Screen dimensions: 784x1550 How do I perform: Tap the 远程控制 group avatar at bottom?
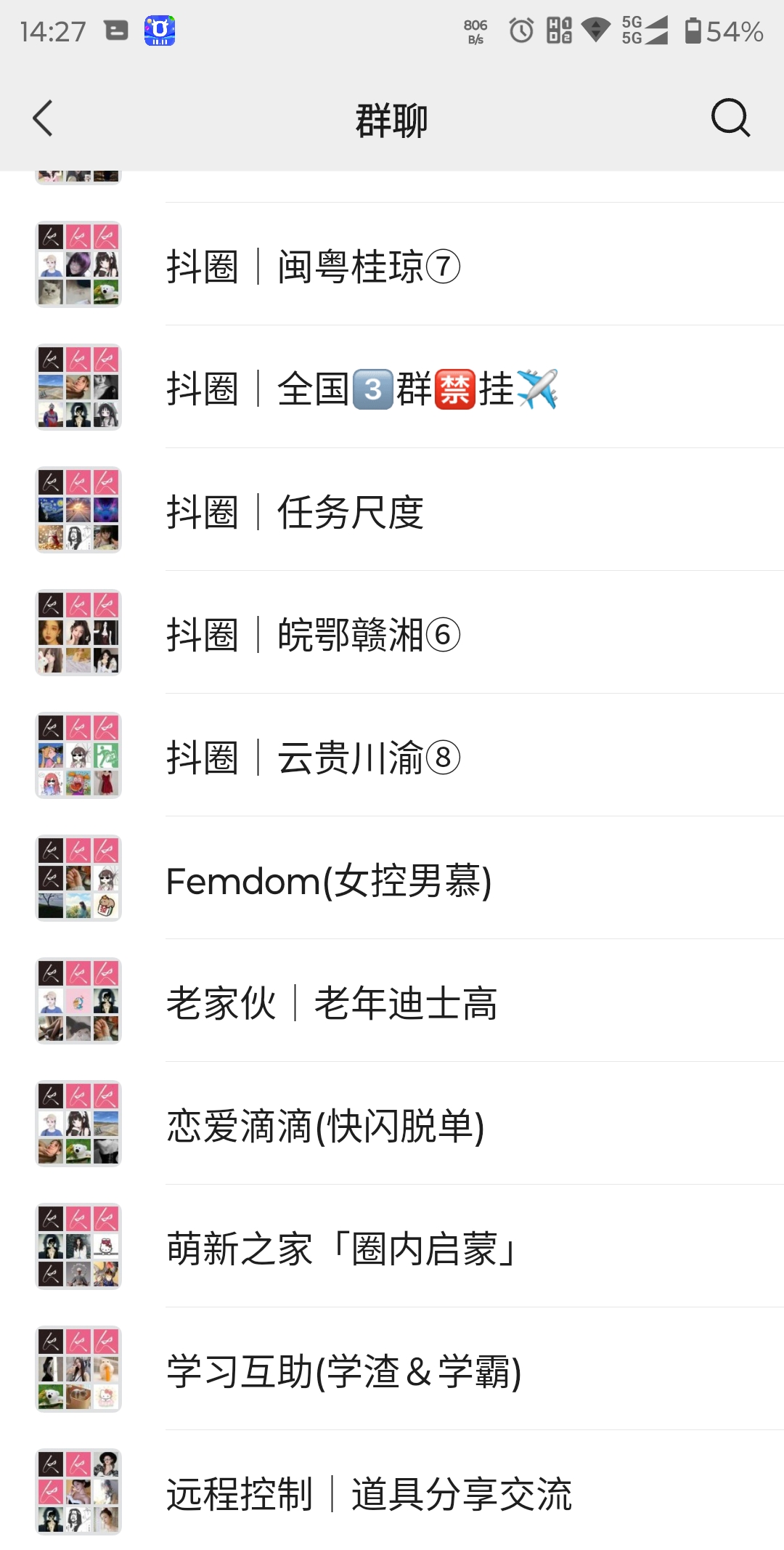point(78,1489)
